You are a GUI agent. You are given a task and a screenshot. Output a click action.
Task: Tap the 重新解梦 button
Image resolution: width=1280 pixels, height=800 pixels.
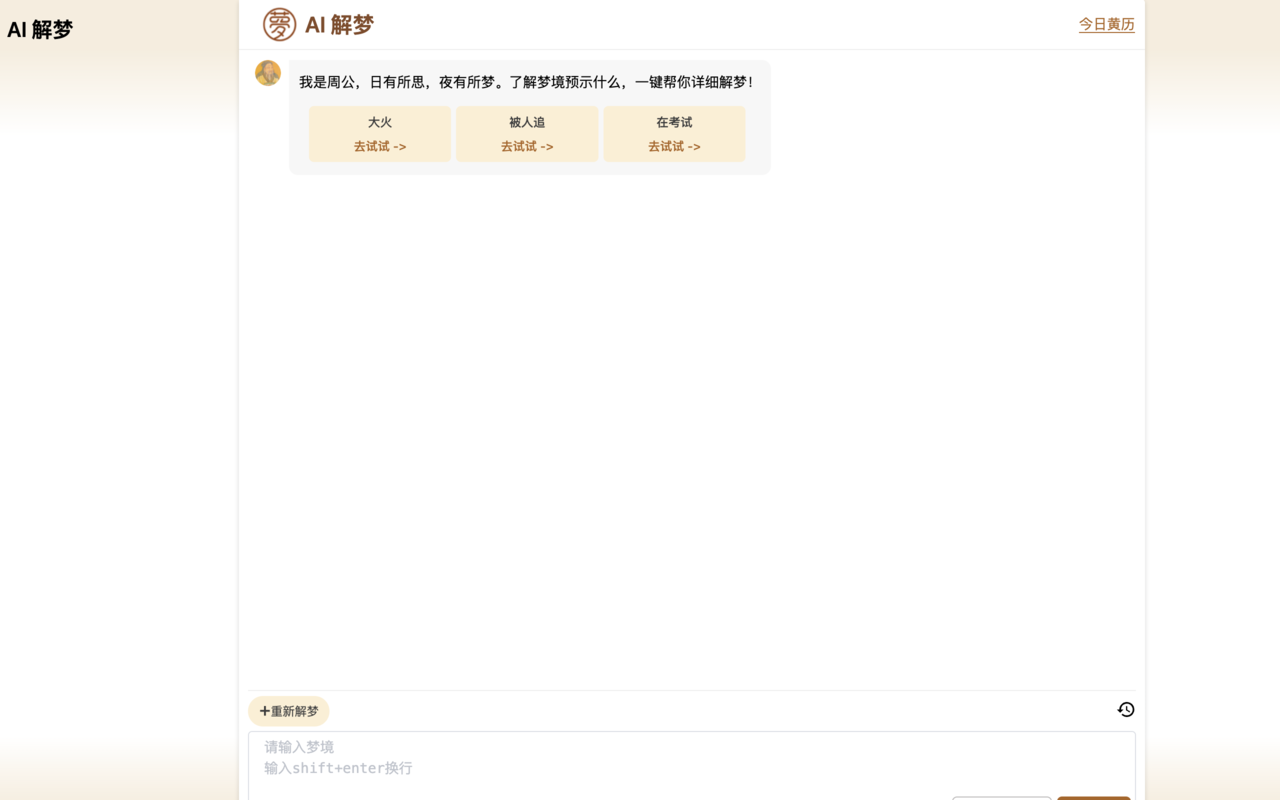click(289, 711)
